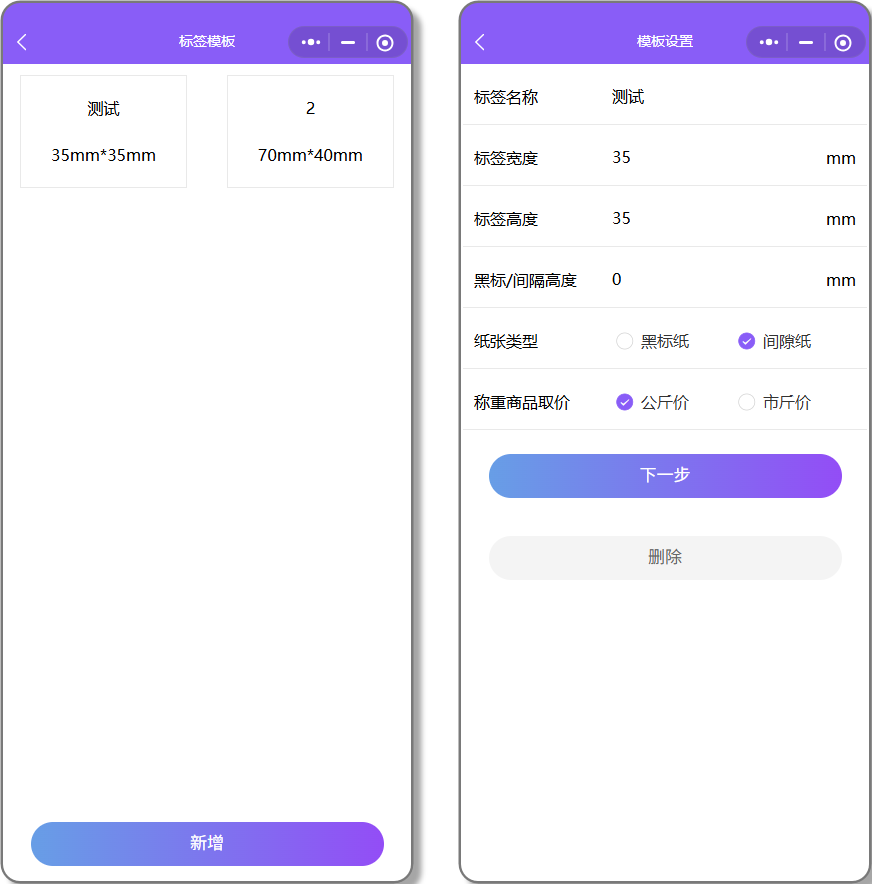This screenshot has height=884, width=872.
Task: Continue with the 下一步 button
Action: (665, 476)
